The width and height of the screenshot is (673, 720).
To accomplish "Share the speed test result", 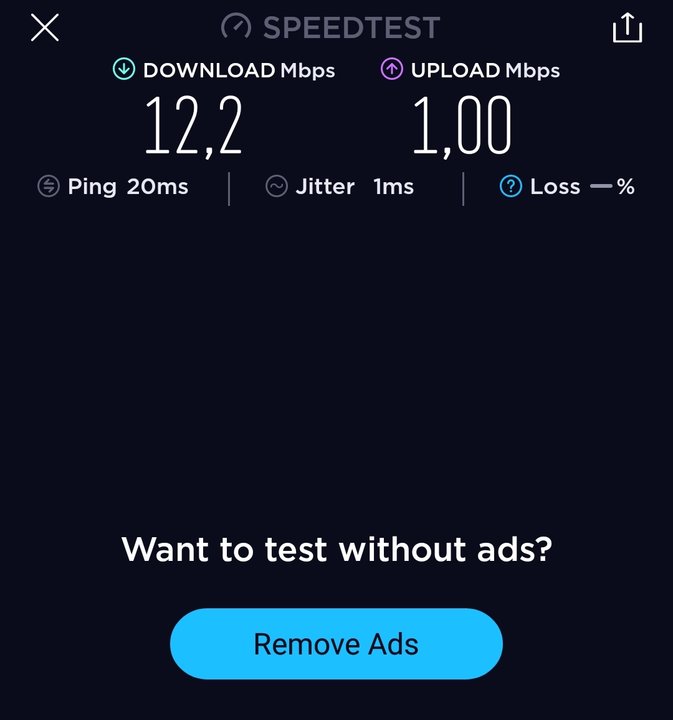I will pyautogui.click(x=627, y=28).
